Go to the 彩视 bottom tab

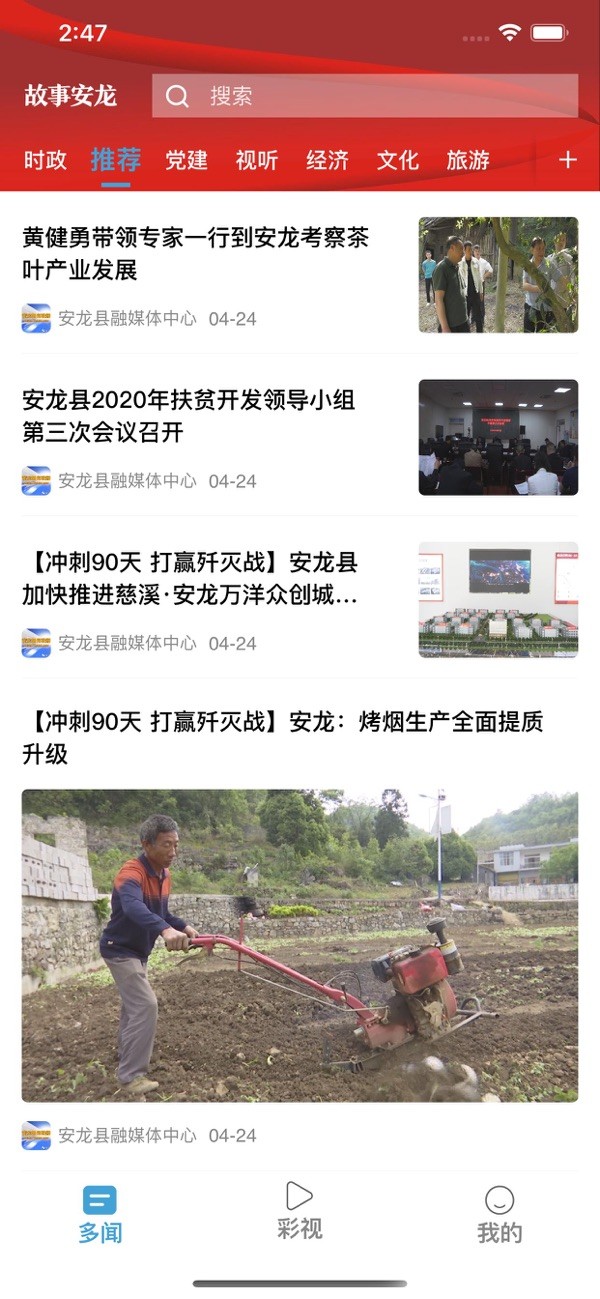pos(300,1210)
